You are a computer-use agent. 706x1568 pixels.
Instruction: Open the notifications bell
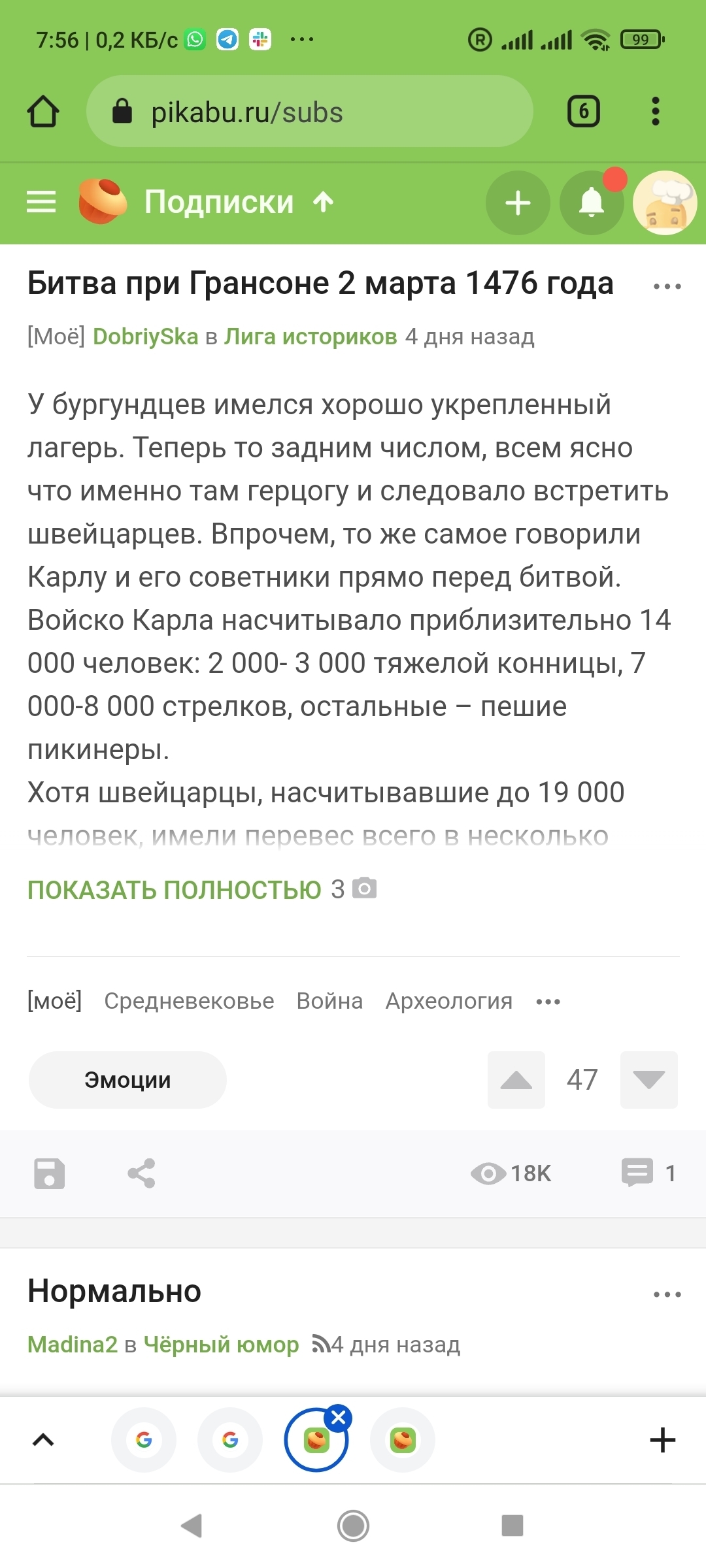click(x=592, y=203)
